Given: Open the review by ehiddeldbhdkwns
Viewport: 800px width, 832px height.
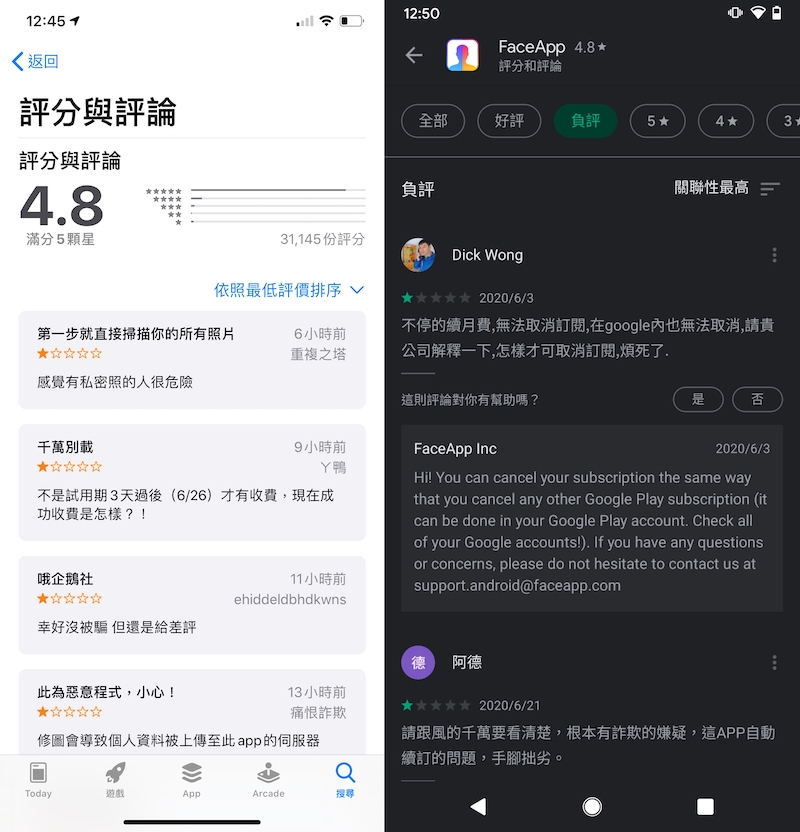Looking at the screenshot, I should click(x=192, y=603).
